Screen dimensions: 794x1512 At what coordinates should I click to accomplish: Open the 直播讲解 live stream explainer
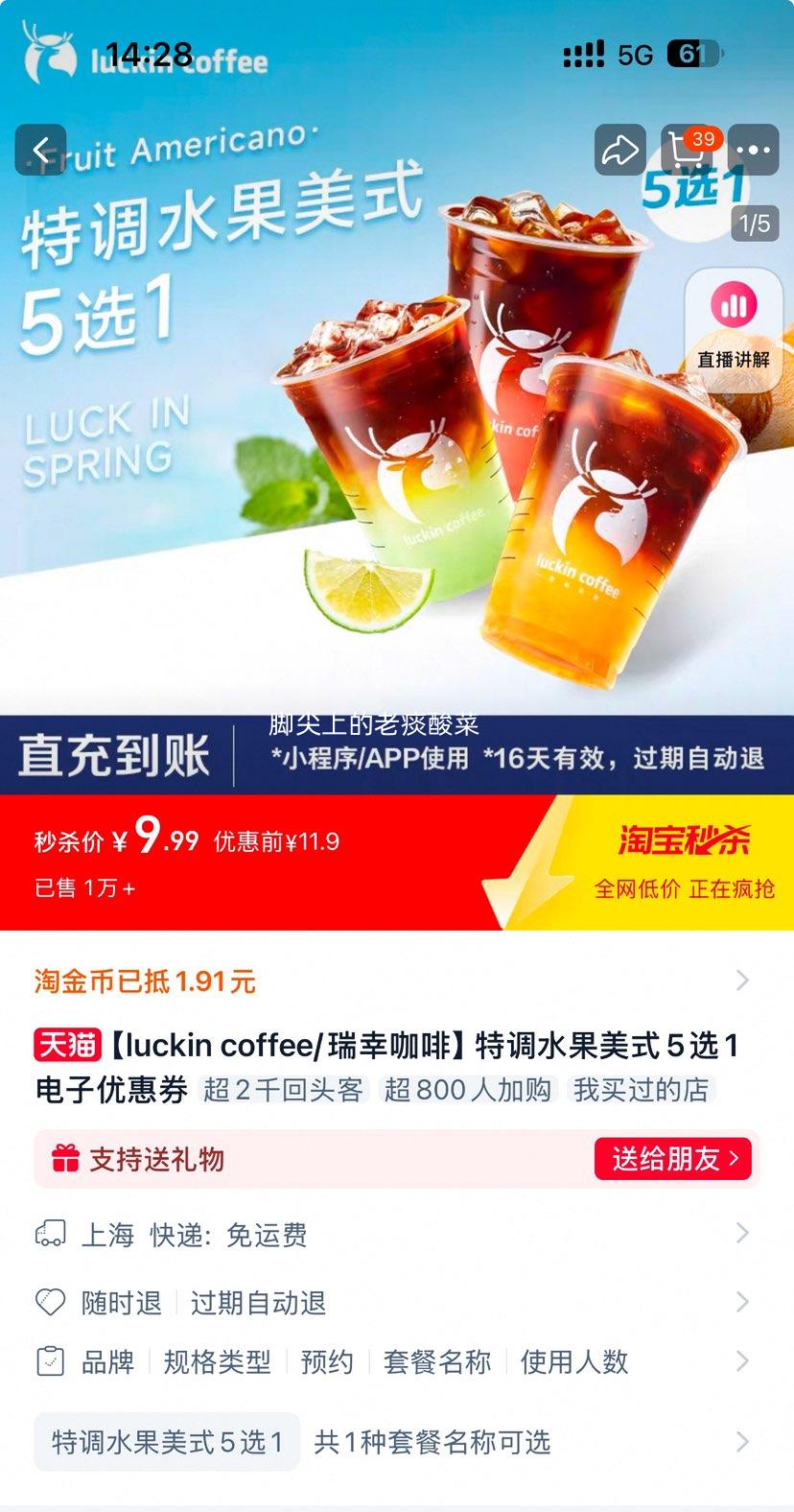click(733, 326)
